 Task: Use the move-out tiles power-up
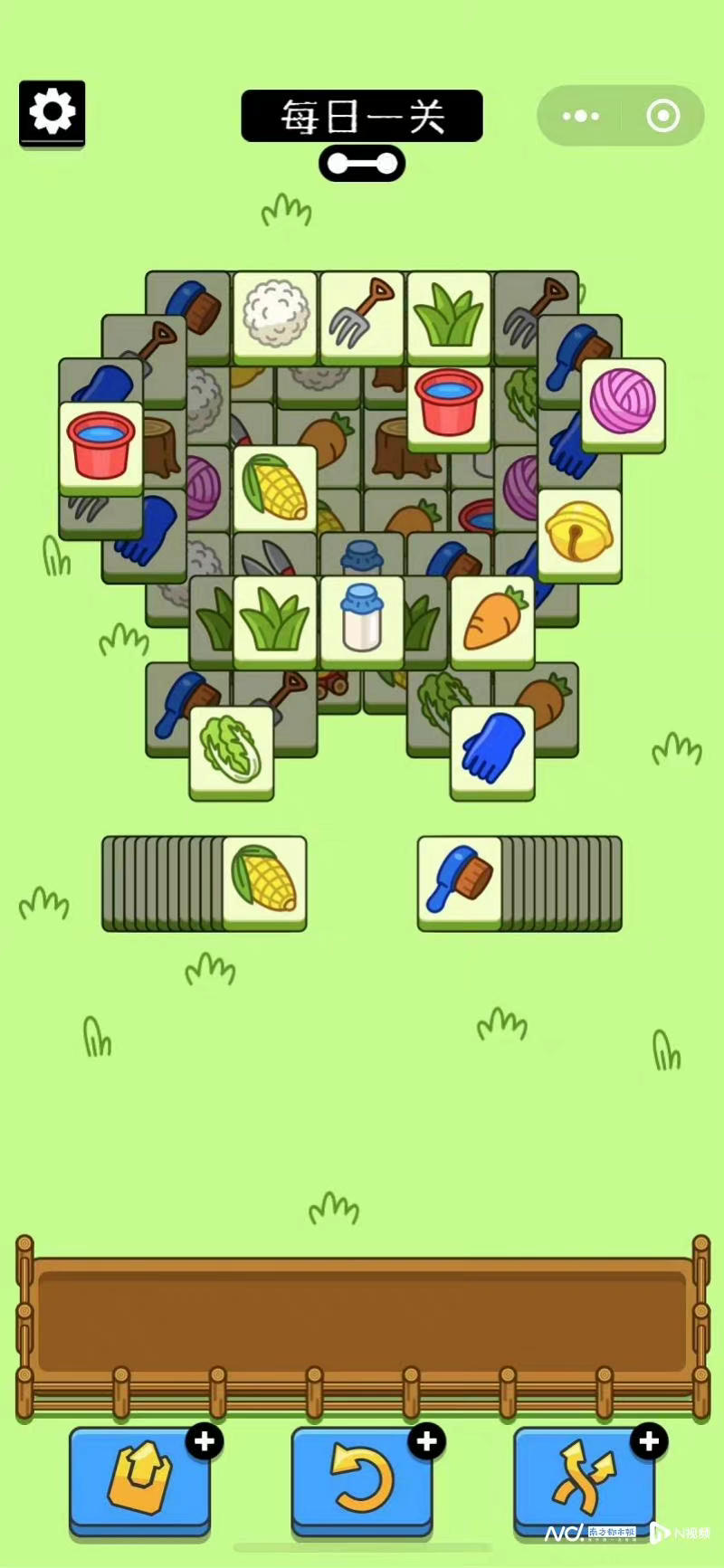tap(140, 1478)
